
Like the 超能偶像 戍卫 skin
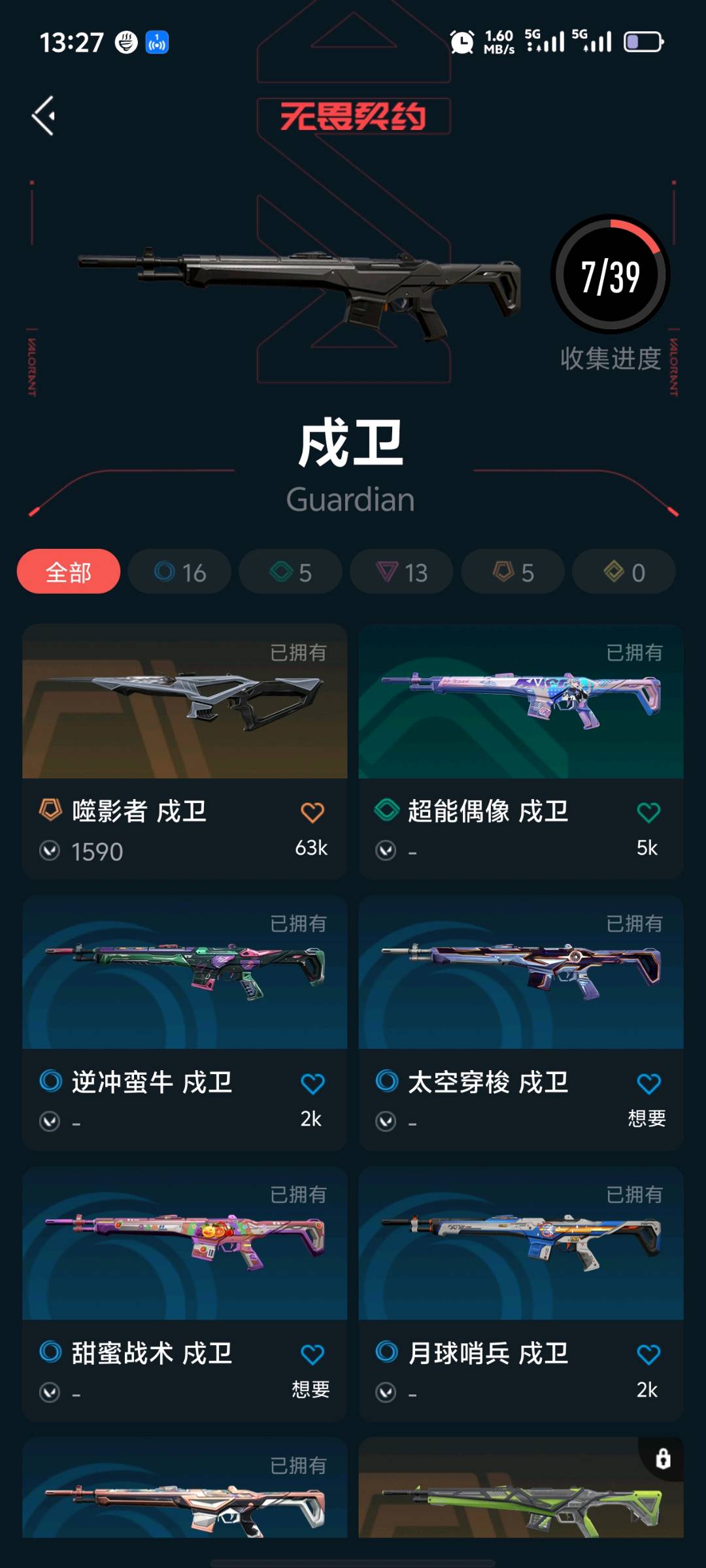(x=648, y=813)
